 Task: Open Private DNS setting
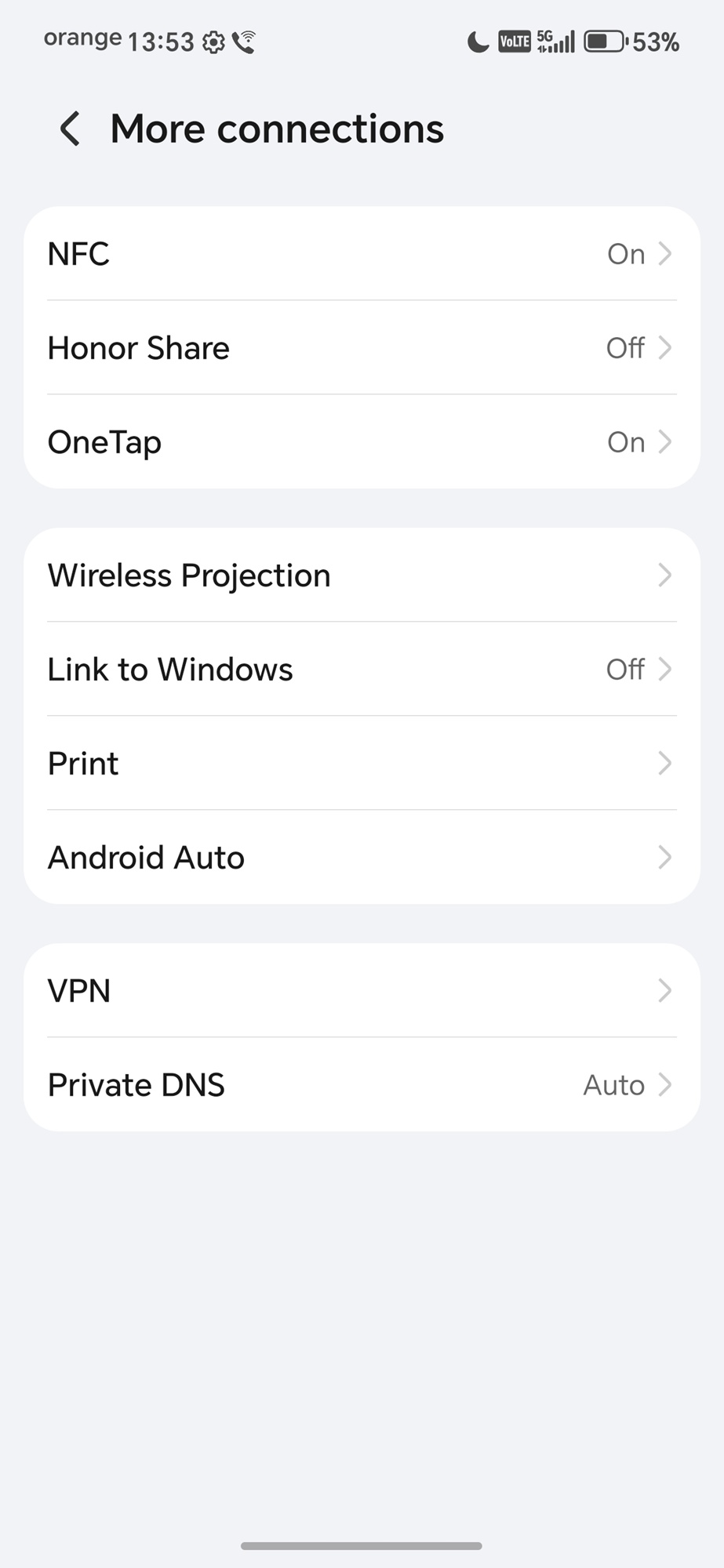coord(361,1085)
